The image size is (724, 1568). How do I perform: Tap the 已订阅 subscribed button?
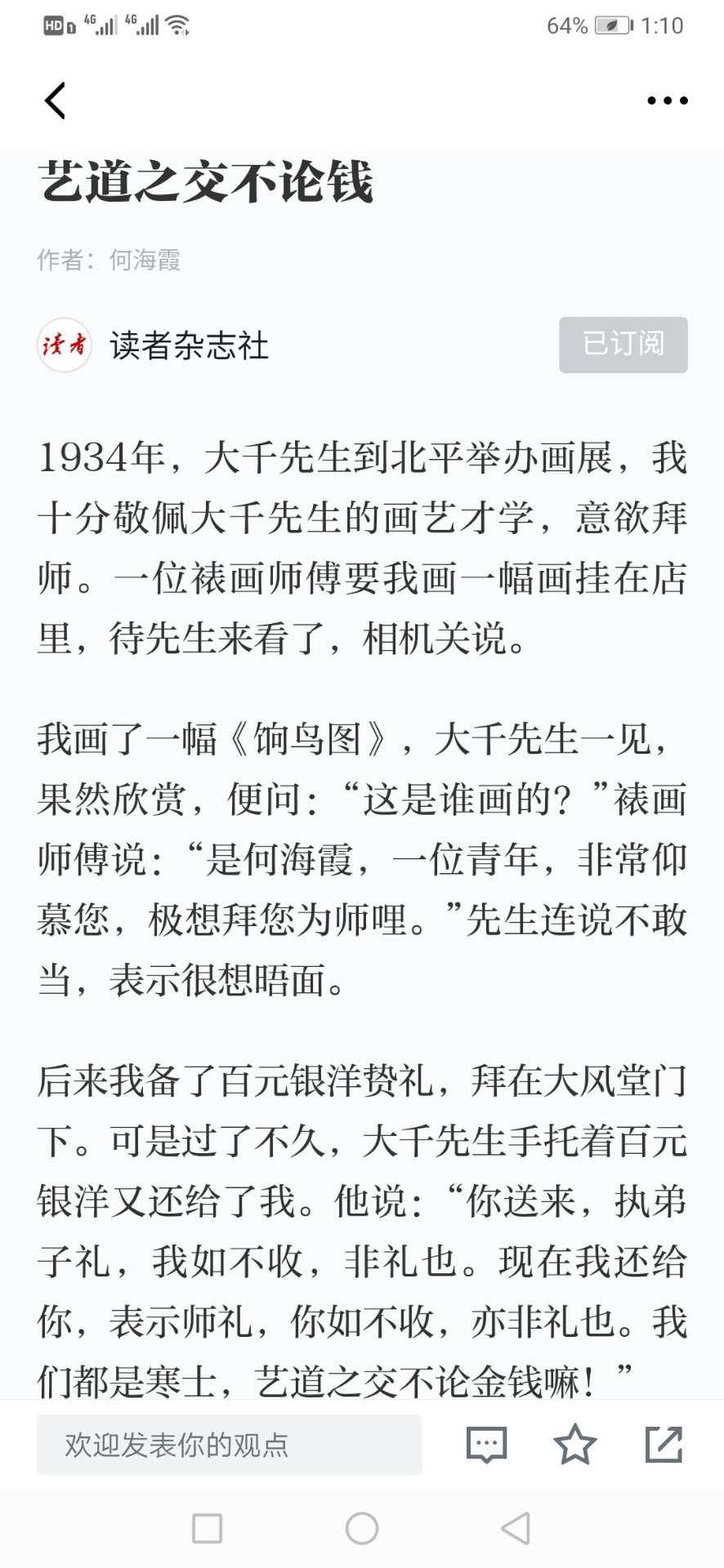coord(623,345)
